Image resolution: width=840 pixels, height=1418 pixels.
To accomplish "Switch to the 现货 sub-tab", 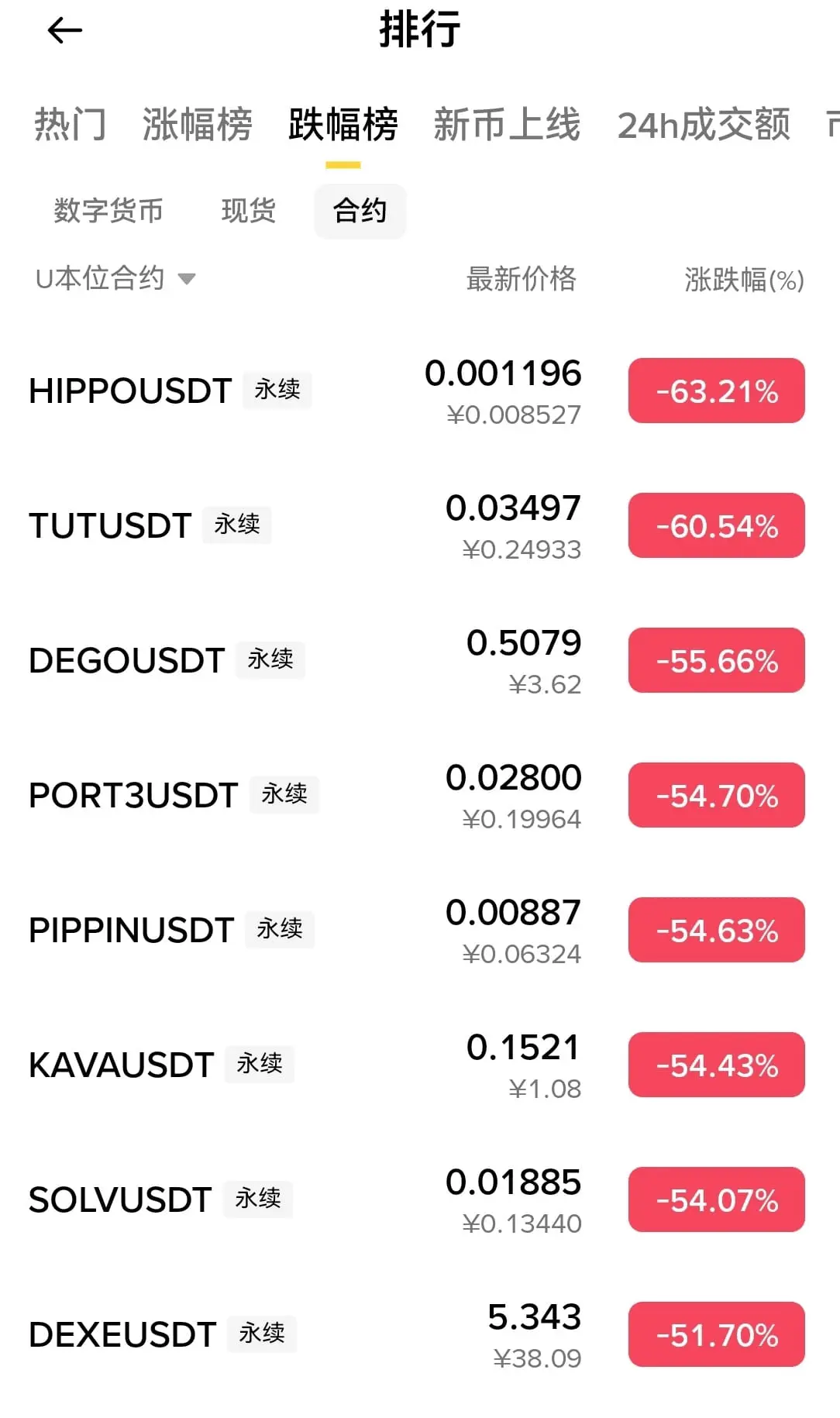I will [x=248, y=211].
